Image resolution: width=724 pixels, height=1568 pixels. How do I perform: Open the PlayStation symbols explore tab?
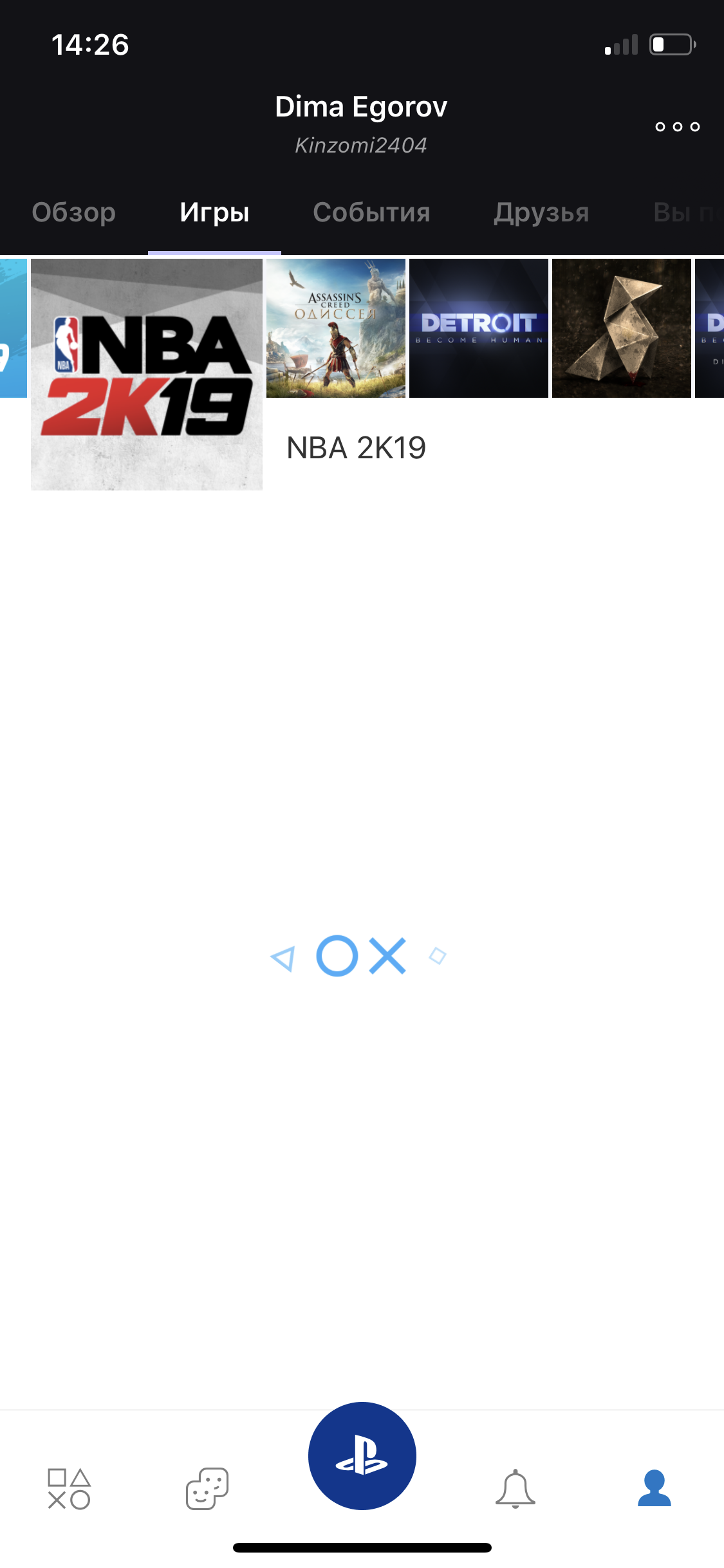pyautogui.click(x=69, y=1488)
